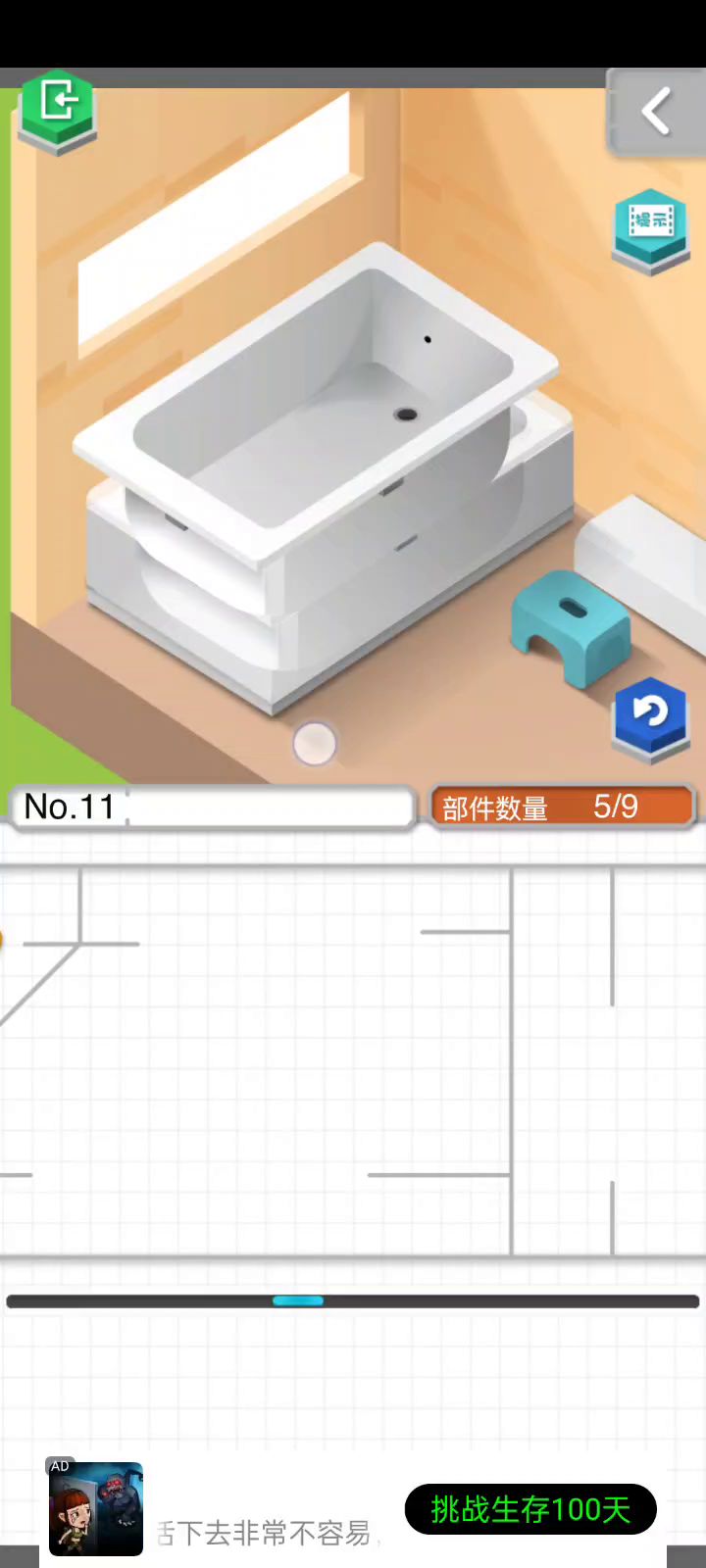Open the 挑战生存100天 ad button
This screenshot has height=1568, width=706.
(529, 1509)
